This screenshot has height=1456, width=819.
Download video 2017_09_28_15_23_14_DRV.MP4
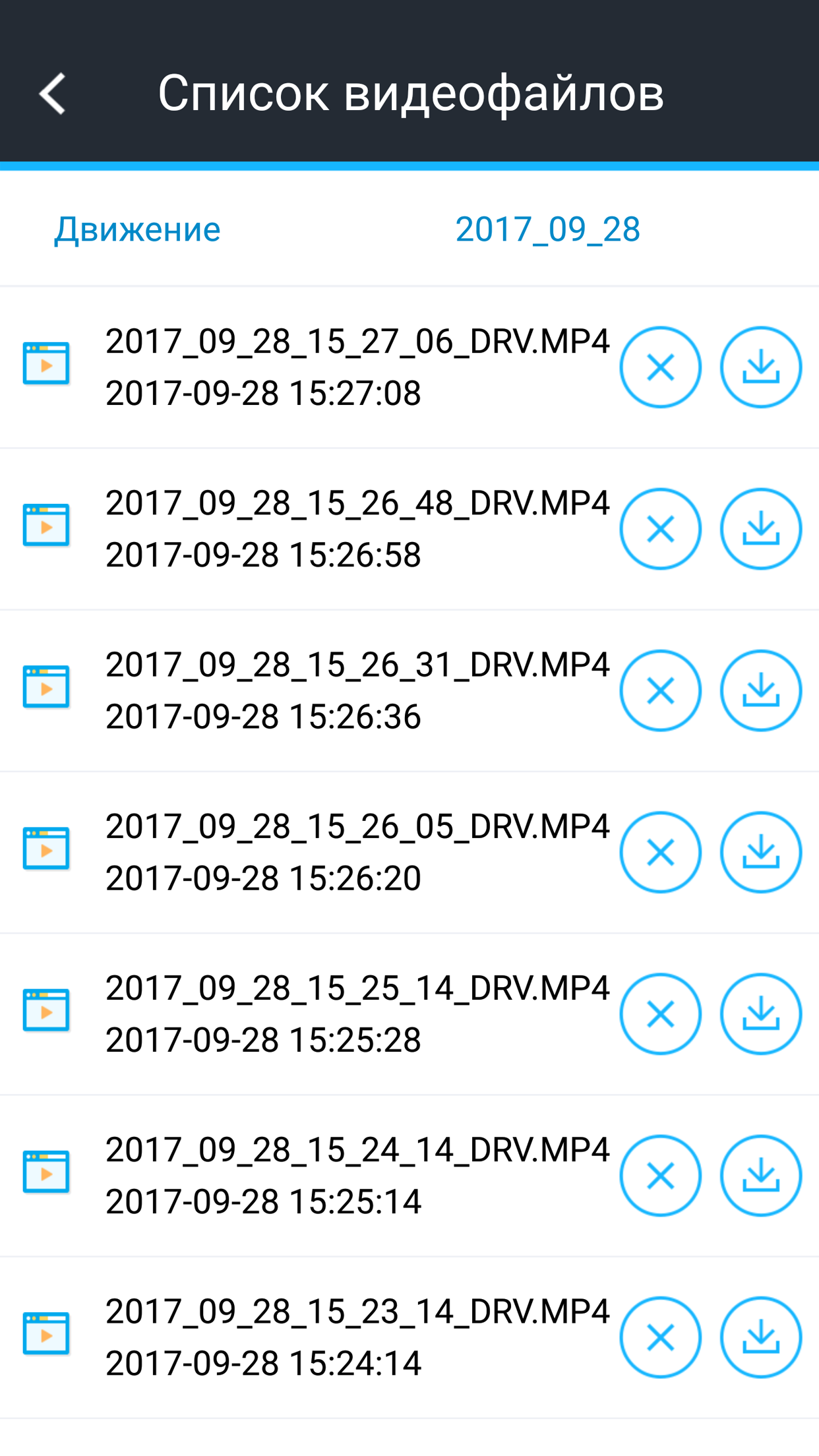pos(761,1336)
